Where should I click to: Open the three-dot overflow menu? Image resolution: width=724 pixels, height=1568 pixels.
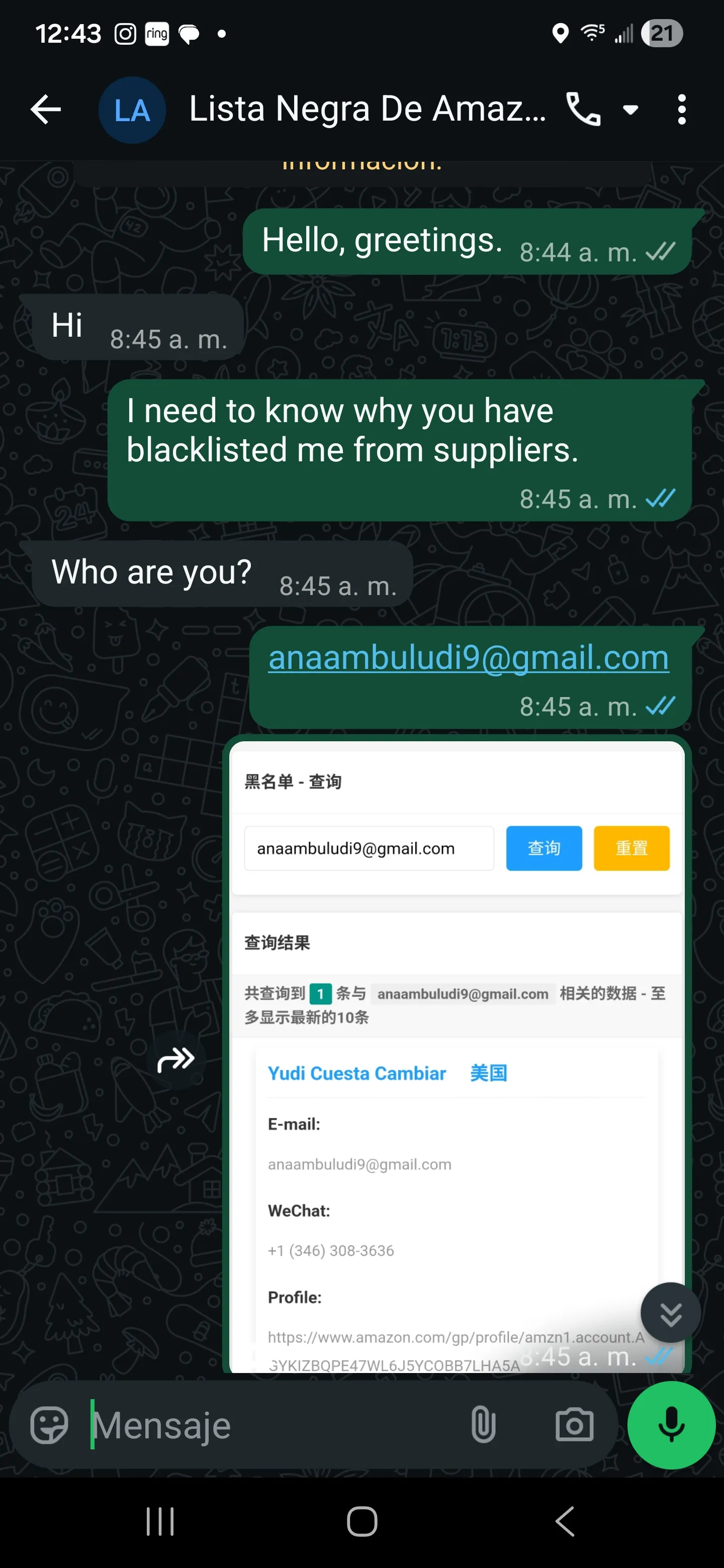point(681,110)
